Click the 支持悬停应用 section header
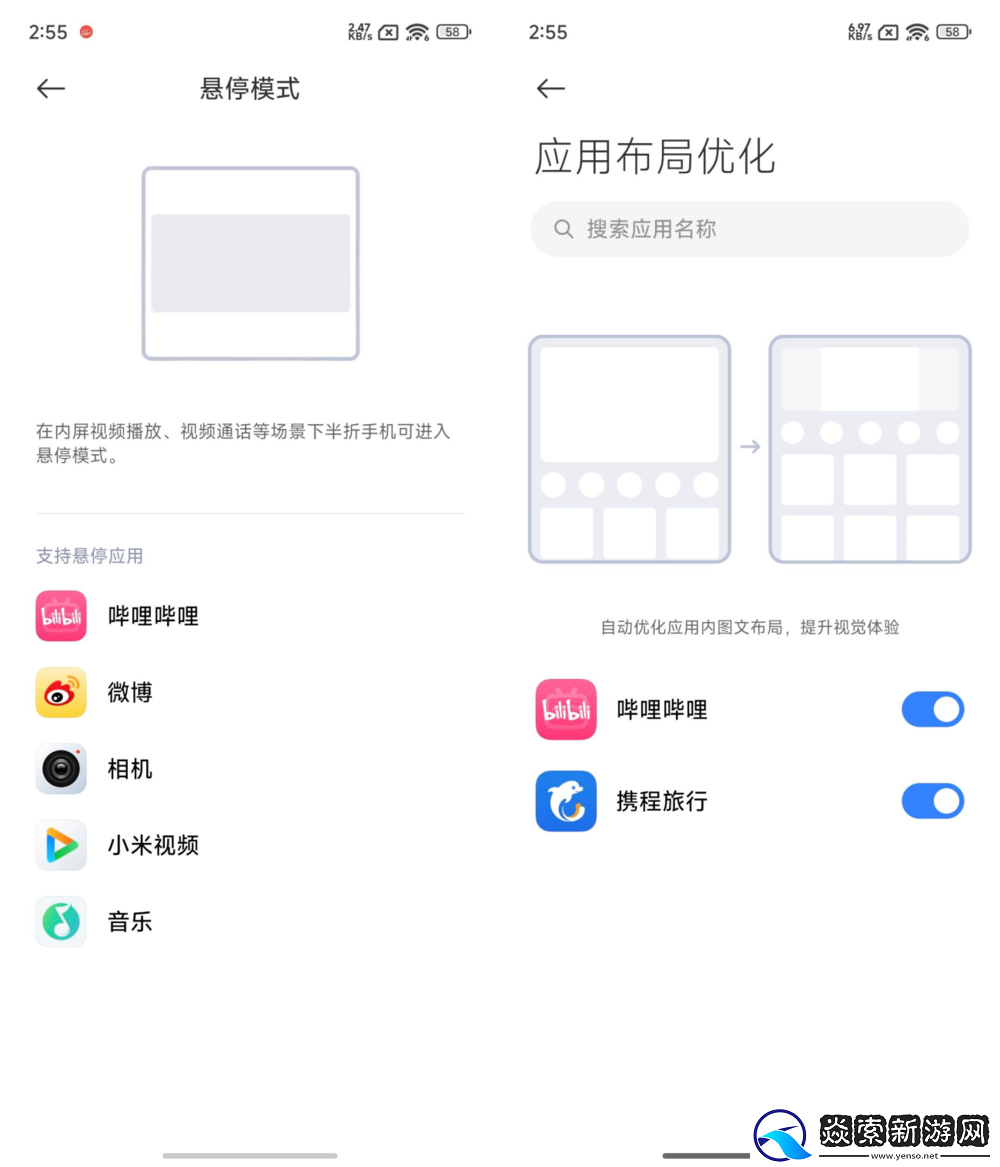The height and width of the screenshot is (1167, 1000). [89, 556]
